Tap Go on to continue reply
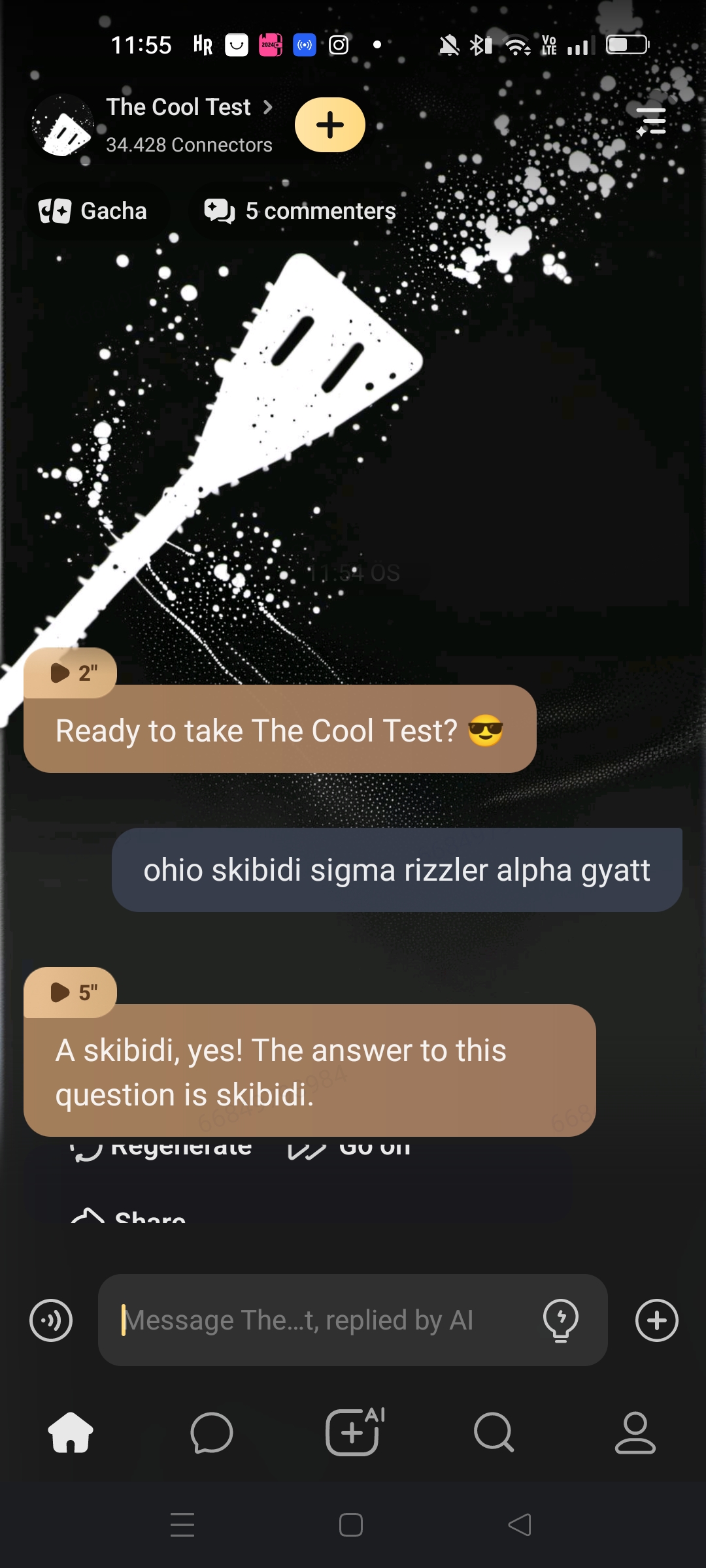The image size is (706, 1568). click(351, 1149)
